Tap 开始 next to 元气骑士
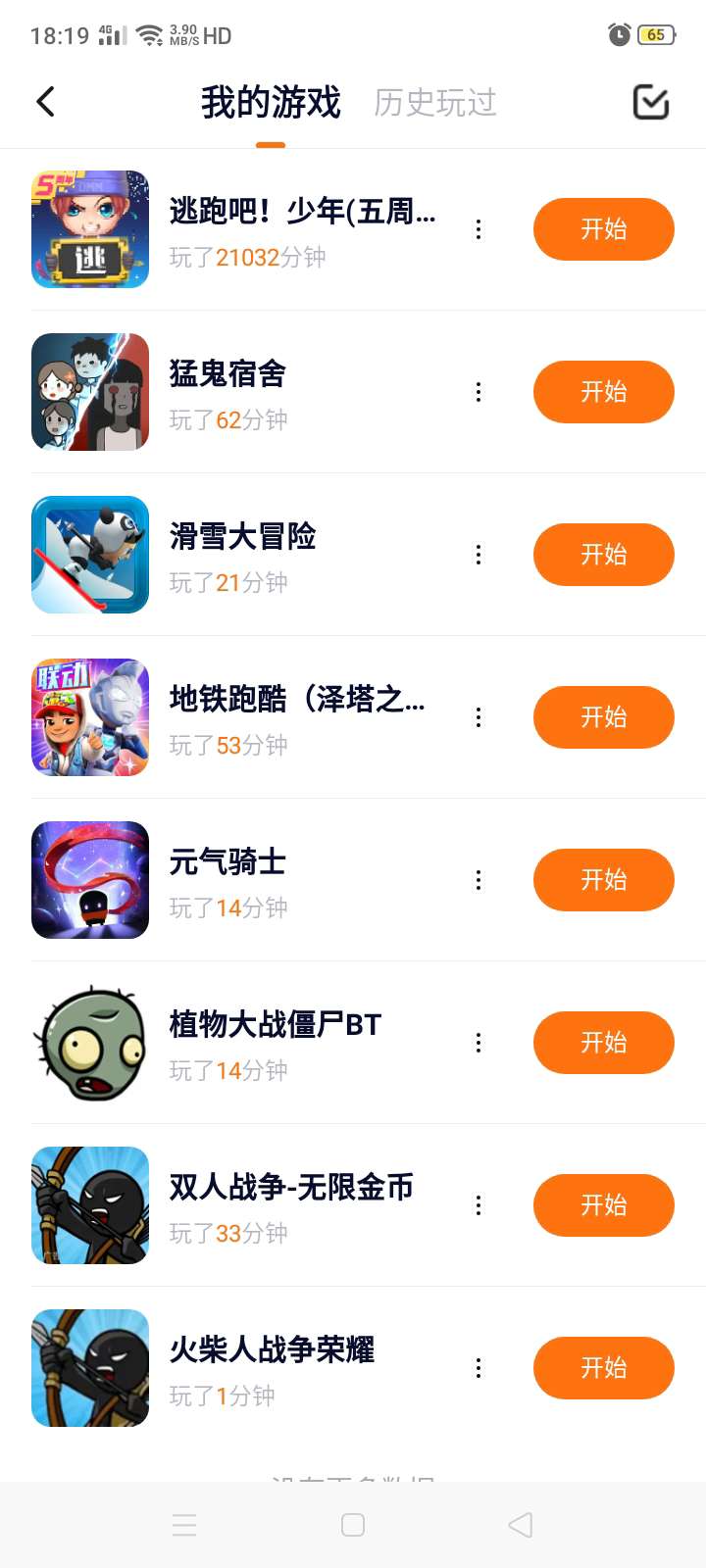The width and height of the screenshot is (706, 1568). [x=603, y=880]
